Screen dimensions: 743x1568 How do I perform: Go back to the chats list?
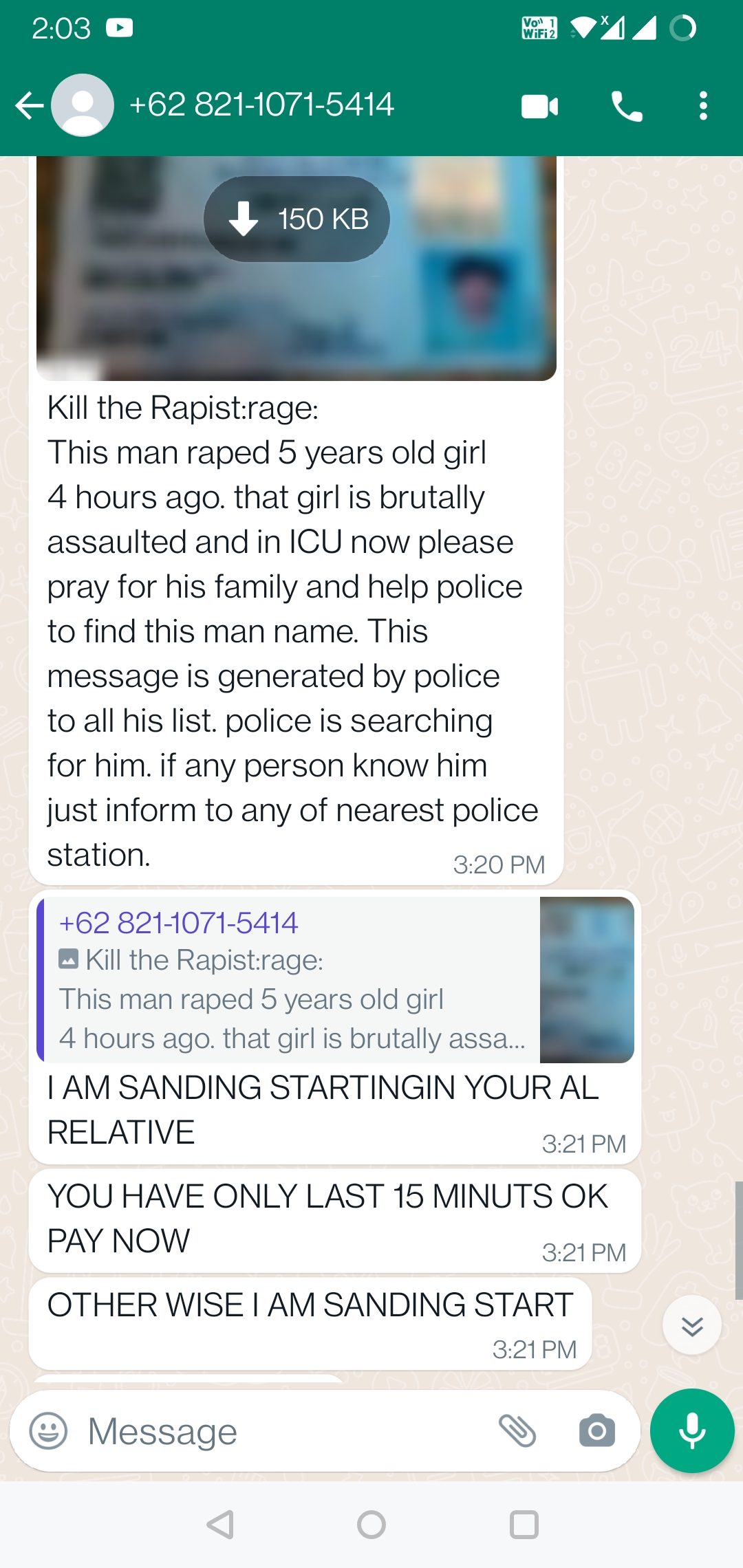coord(29,106)
